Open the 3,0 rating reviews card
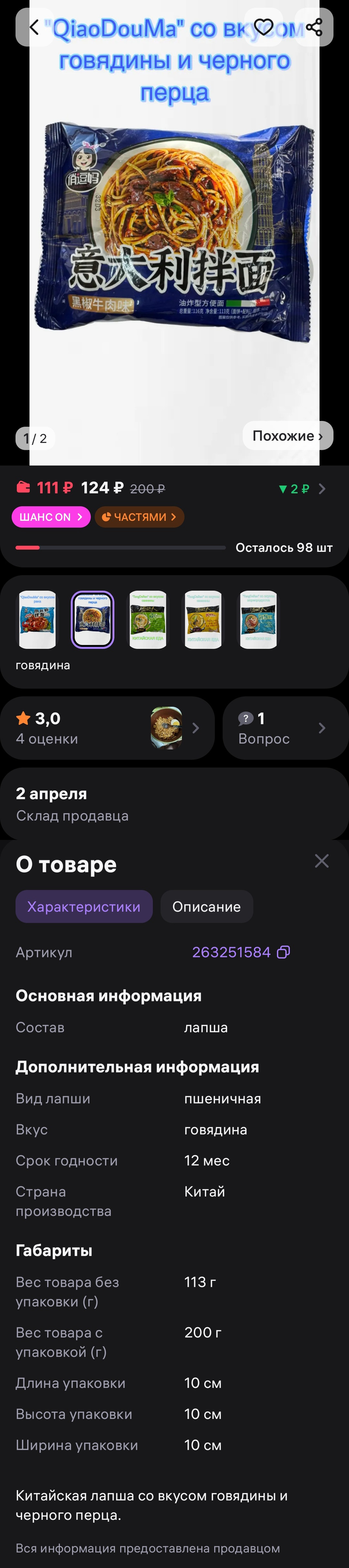Image resolution: width=349 pixels, height=1568 pixels. 107,728
